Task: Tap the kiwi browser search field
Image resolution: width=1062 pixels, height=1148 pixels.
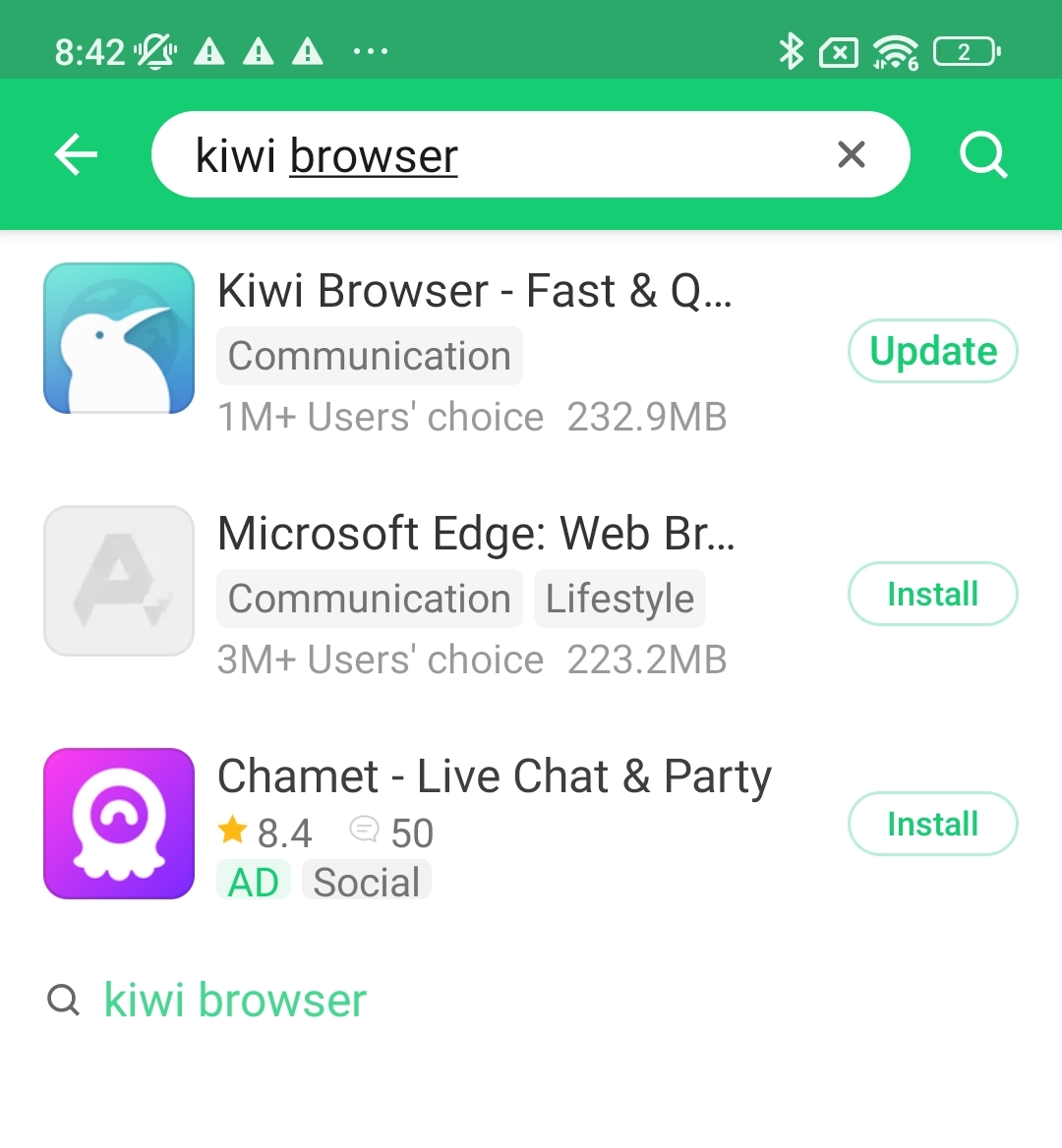Action: pos(492,155)
